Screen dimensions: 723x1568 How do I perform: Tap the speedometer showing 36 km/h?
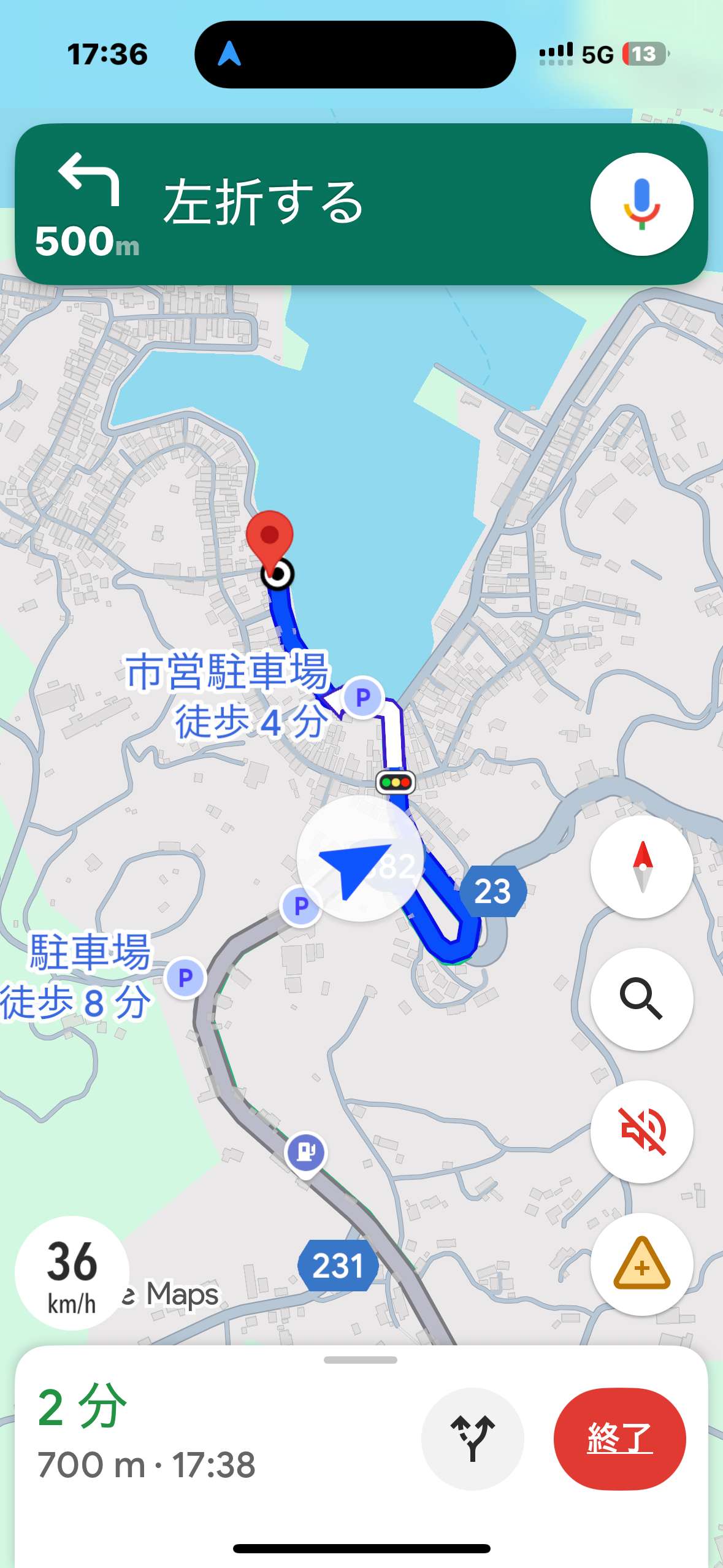(72, 1272)
